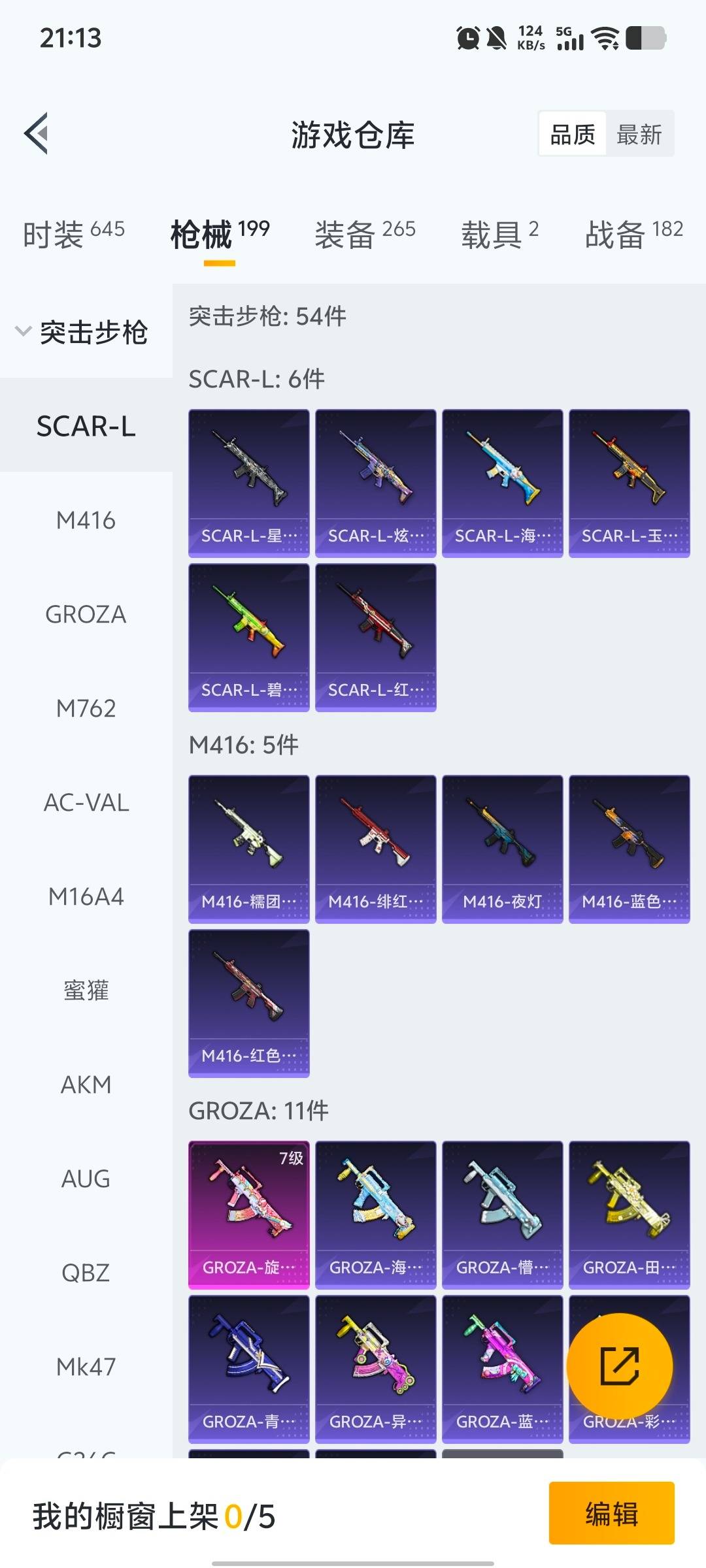Select AKM from the weapon sidebar
This screenshot has height=1568, width=706.
86,1085
